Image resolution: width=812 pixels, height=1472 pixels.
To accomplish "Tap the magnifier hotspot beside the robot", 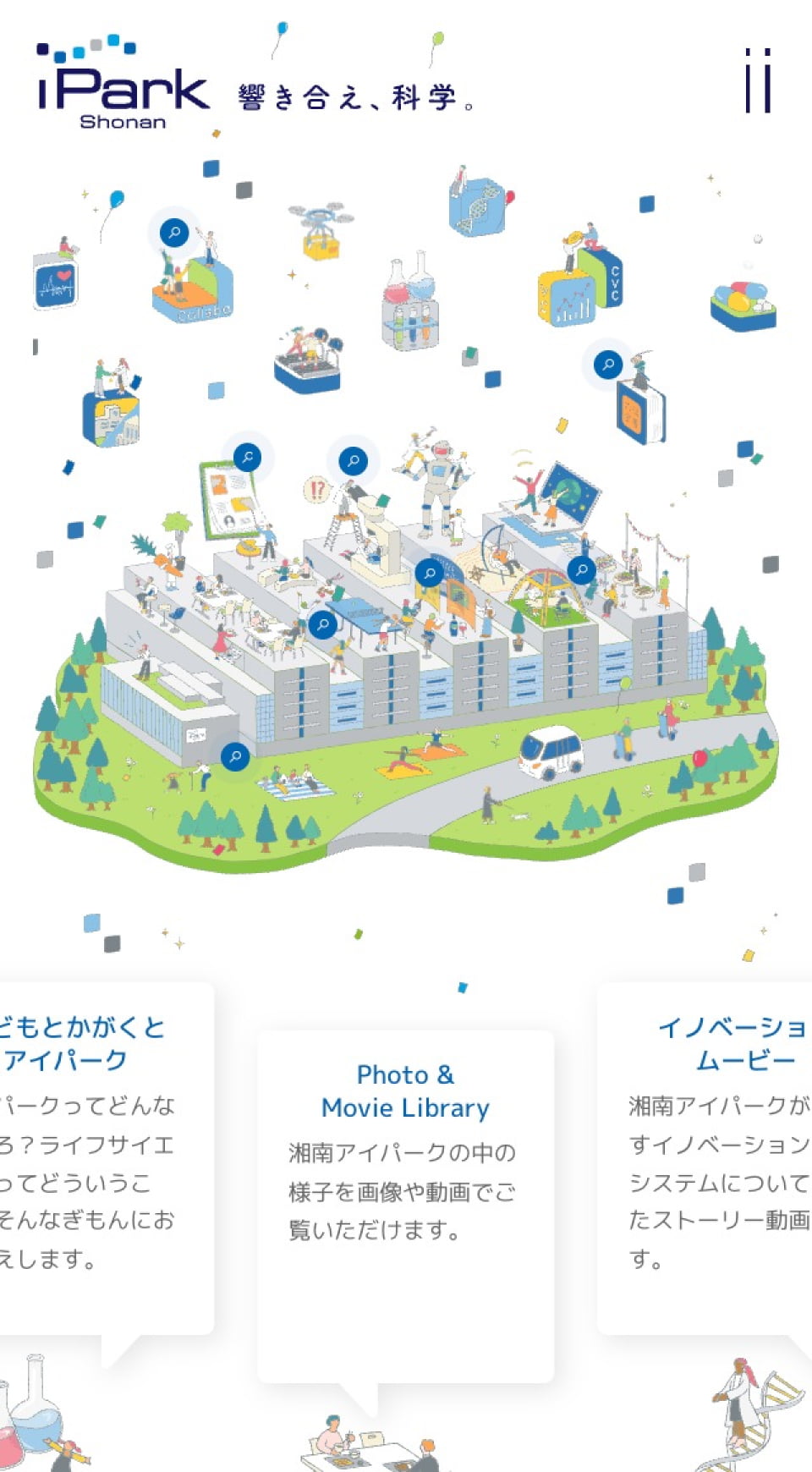I will click(x=354, y=461).
